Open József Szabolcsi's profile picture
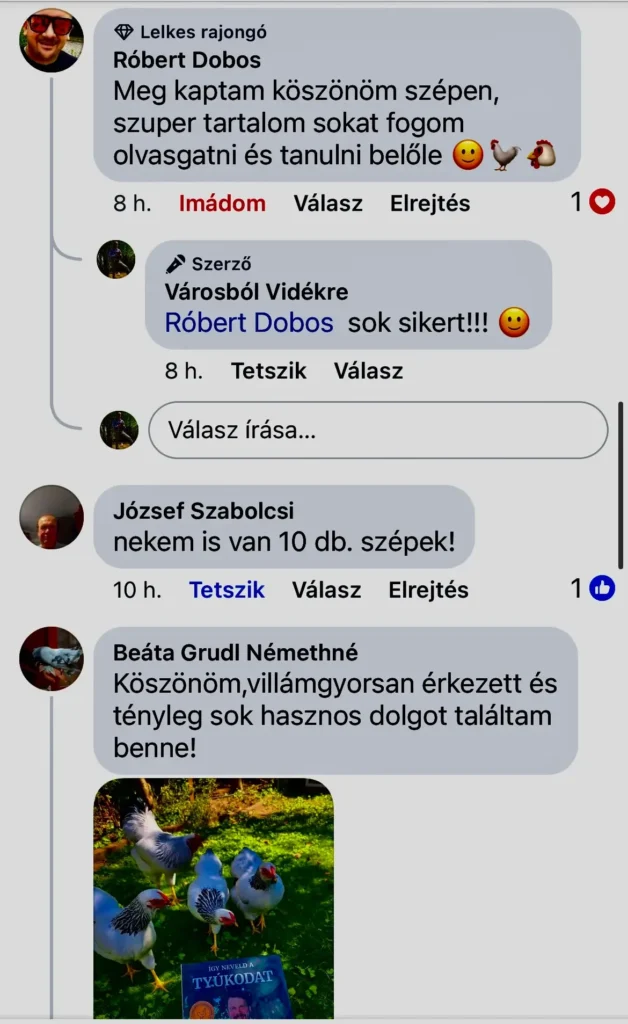The image size is (628, 1024). [x=51, y=518]
